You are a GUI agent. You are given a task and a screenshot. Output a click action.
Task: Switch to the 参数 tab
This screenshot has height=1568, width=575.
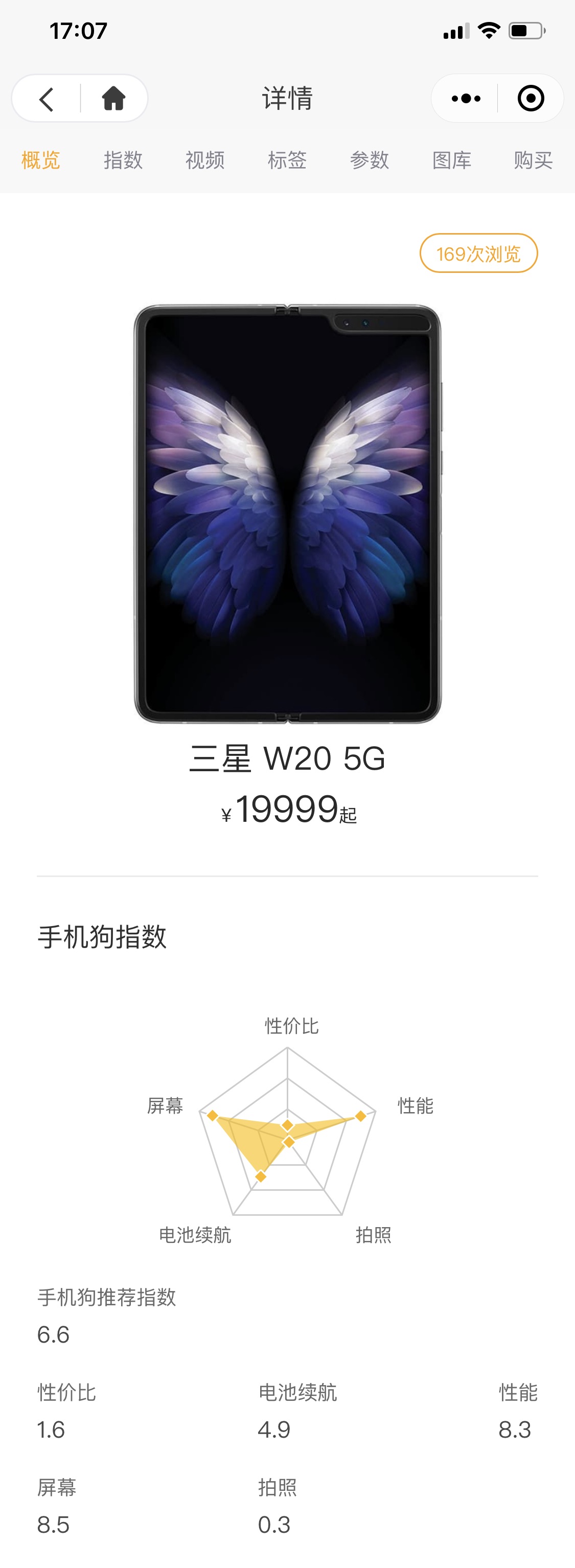[370, 160]
